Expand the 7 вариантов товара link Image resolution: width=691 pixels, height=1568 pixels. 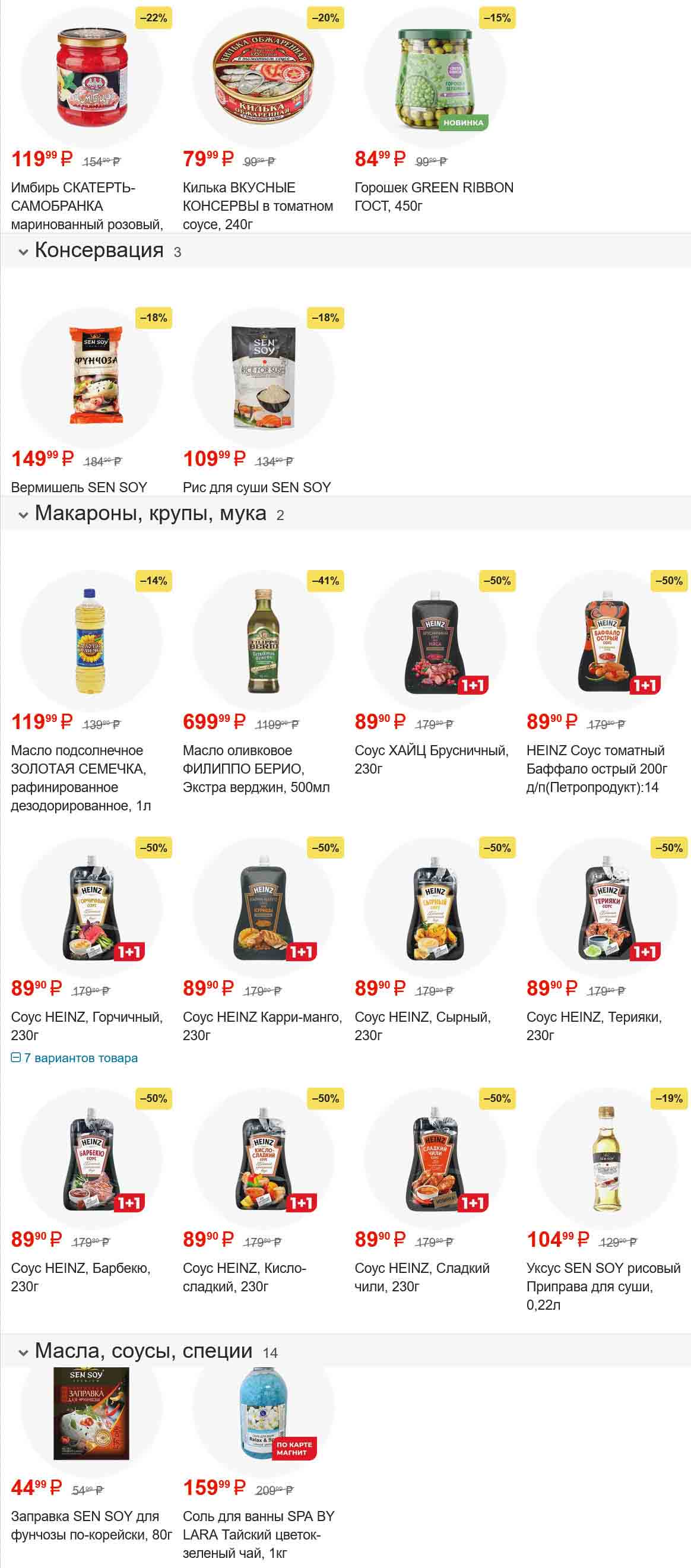(x=80, y=1058)
